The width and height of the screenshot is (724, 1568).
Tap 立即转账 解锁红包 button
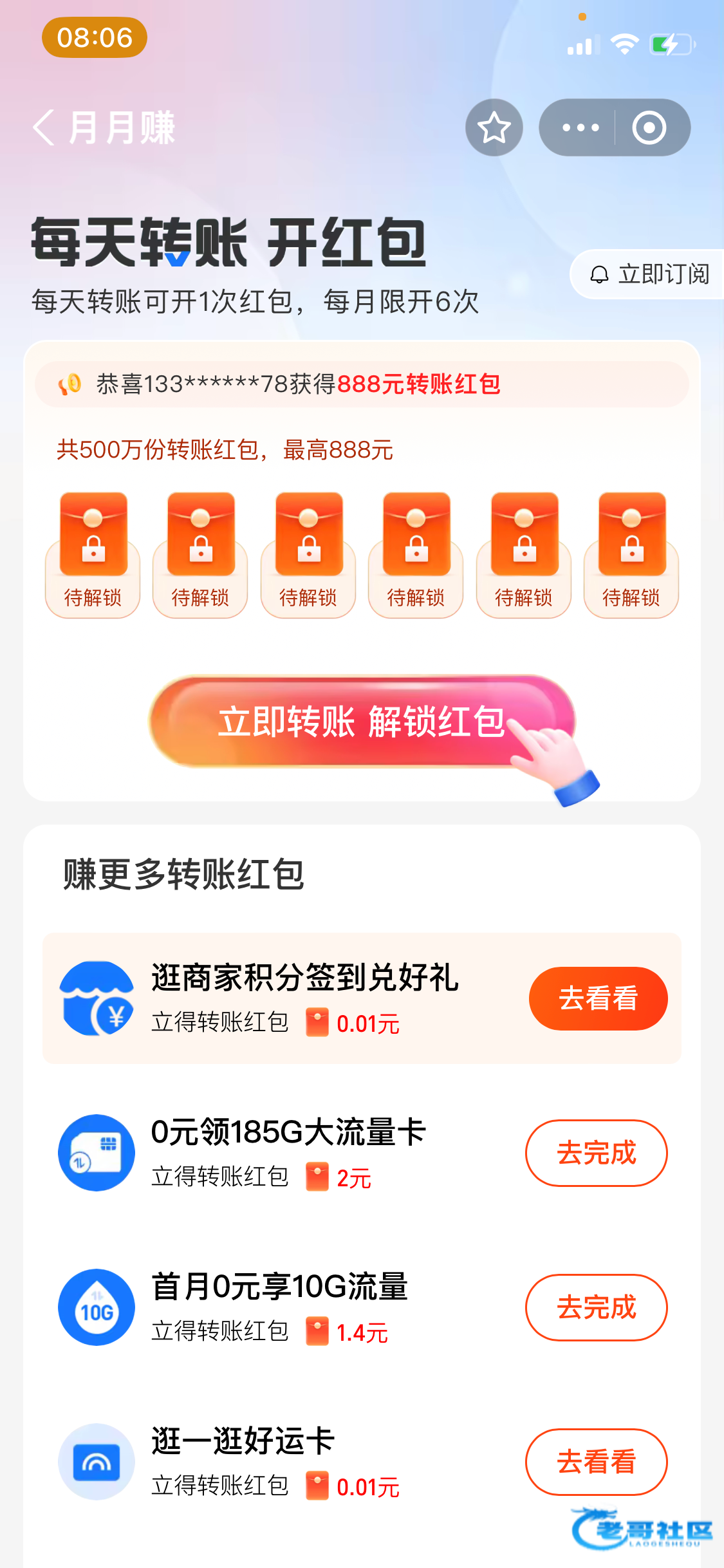(362, 721)
